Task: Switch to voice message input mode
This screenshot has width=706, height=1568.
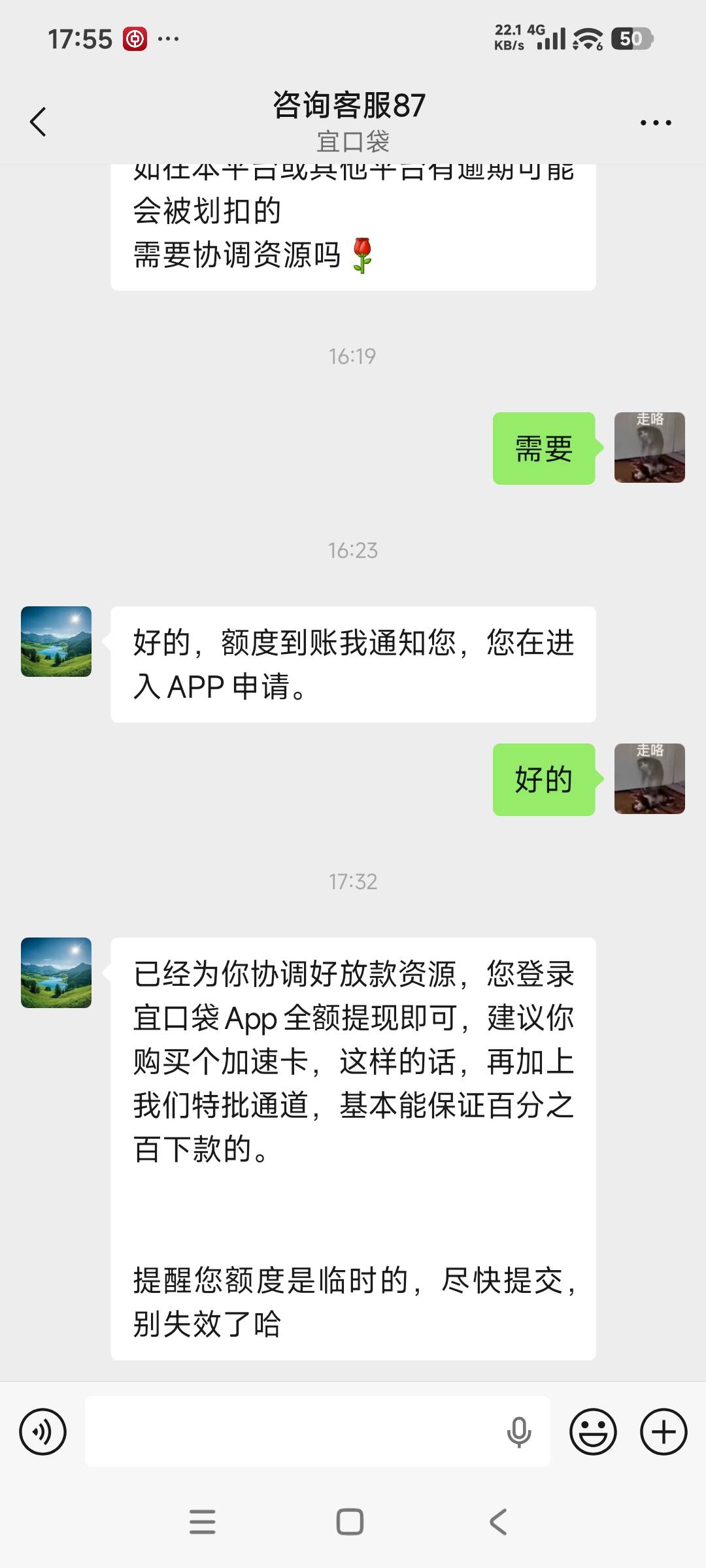Action: [43, 1432]
